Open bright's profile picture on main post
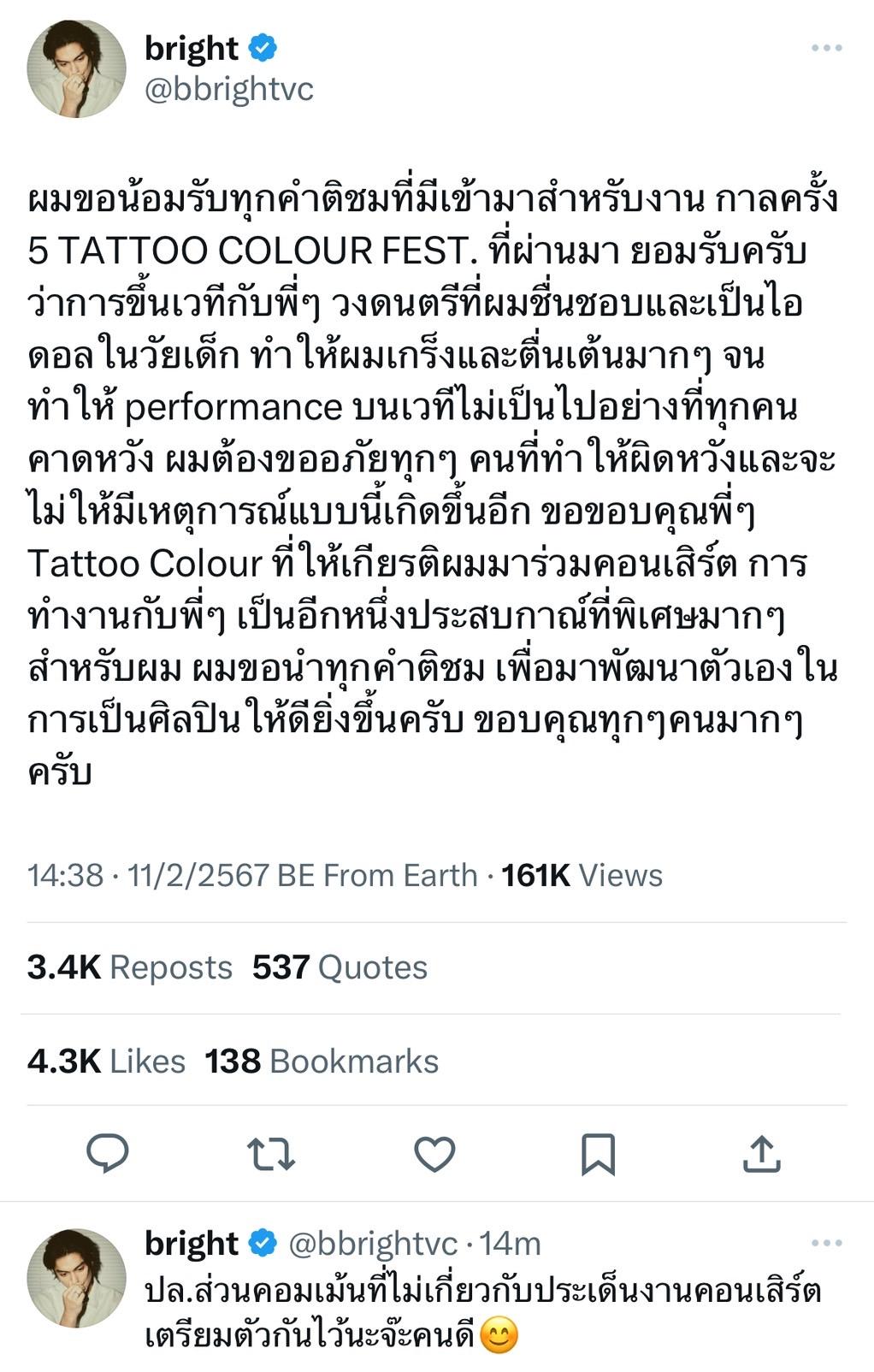874x1372 pixels. (x=76, y=68)
